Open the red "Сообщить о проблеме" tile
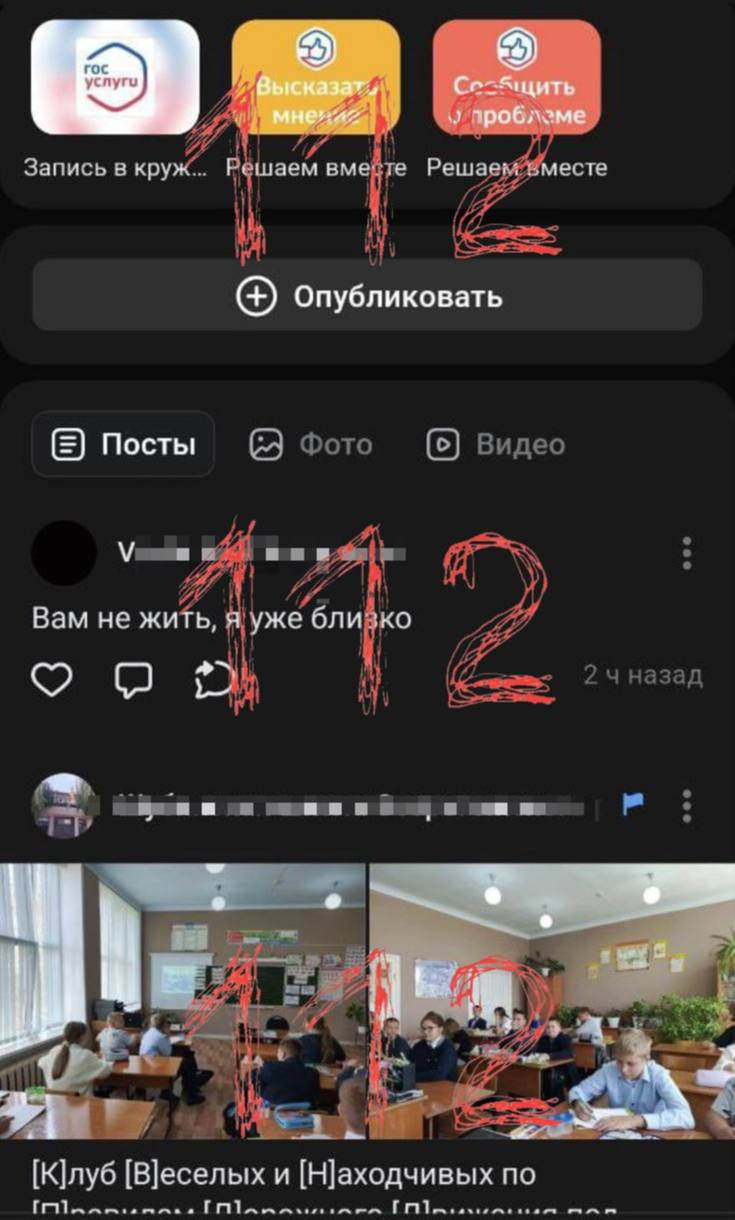The width and height of the screenshot is (735, 1220). [517, 77]
